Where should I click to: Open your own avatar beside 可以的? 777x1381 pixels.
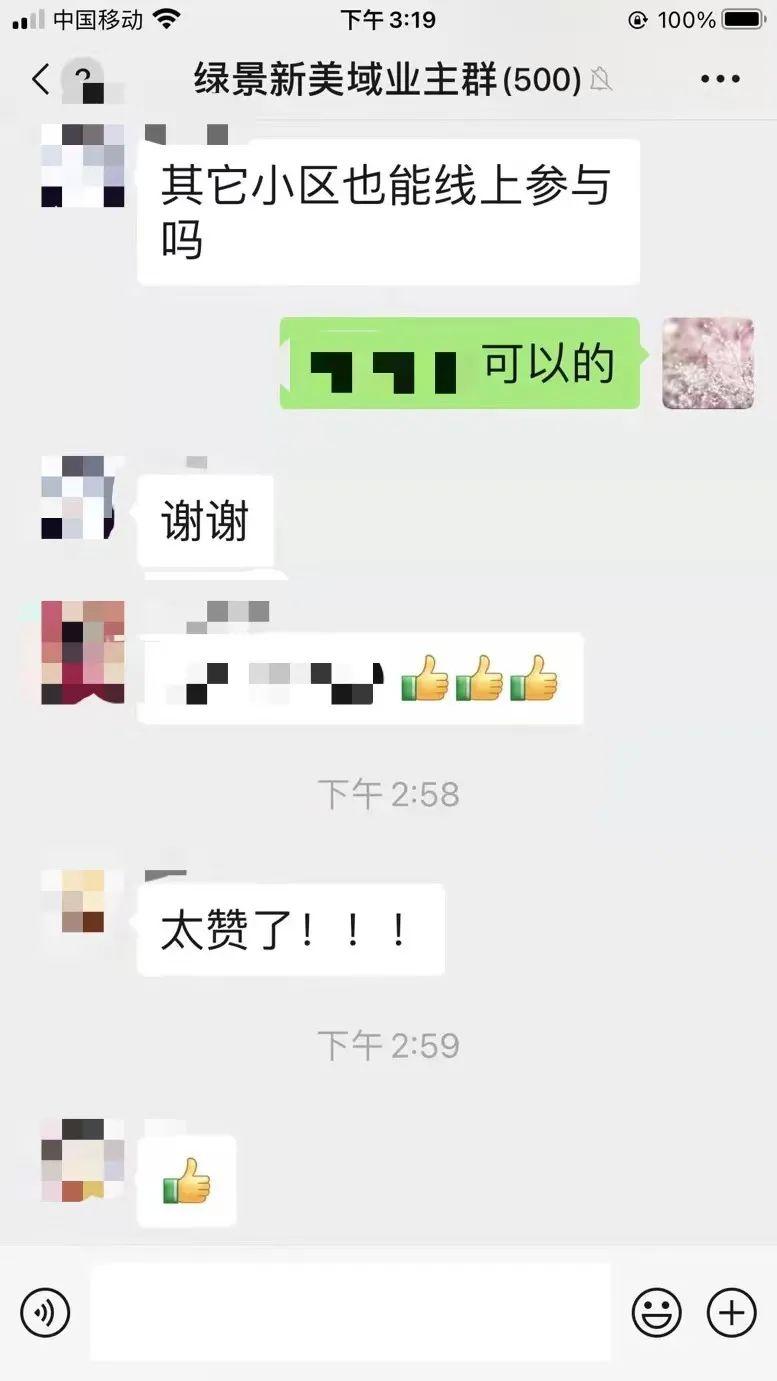[x=708, y=363]
